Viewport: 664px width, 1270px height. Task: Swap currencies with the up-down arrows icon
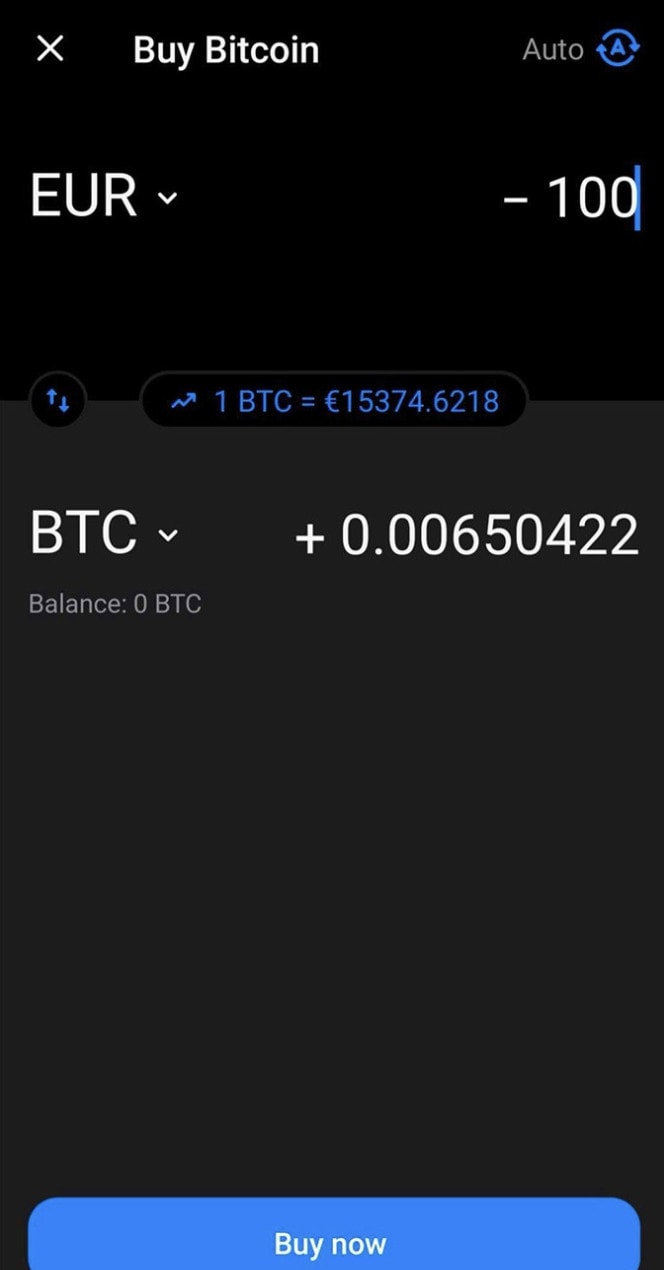[59, 402]
